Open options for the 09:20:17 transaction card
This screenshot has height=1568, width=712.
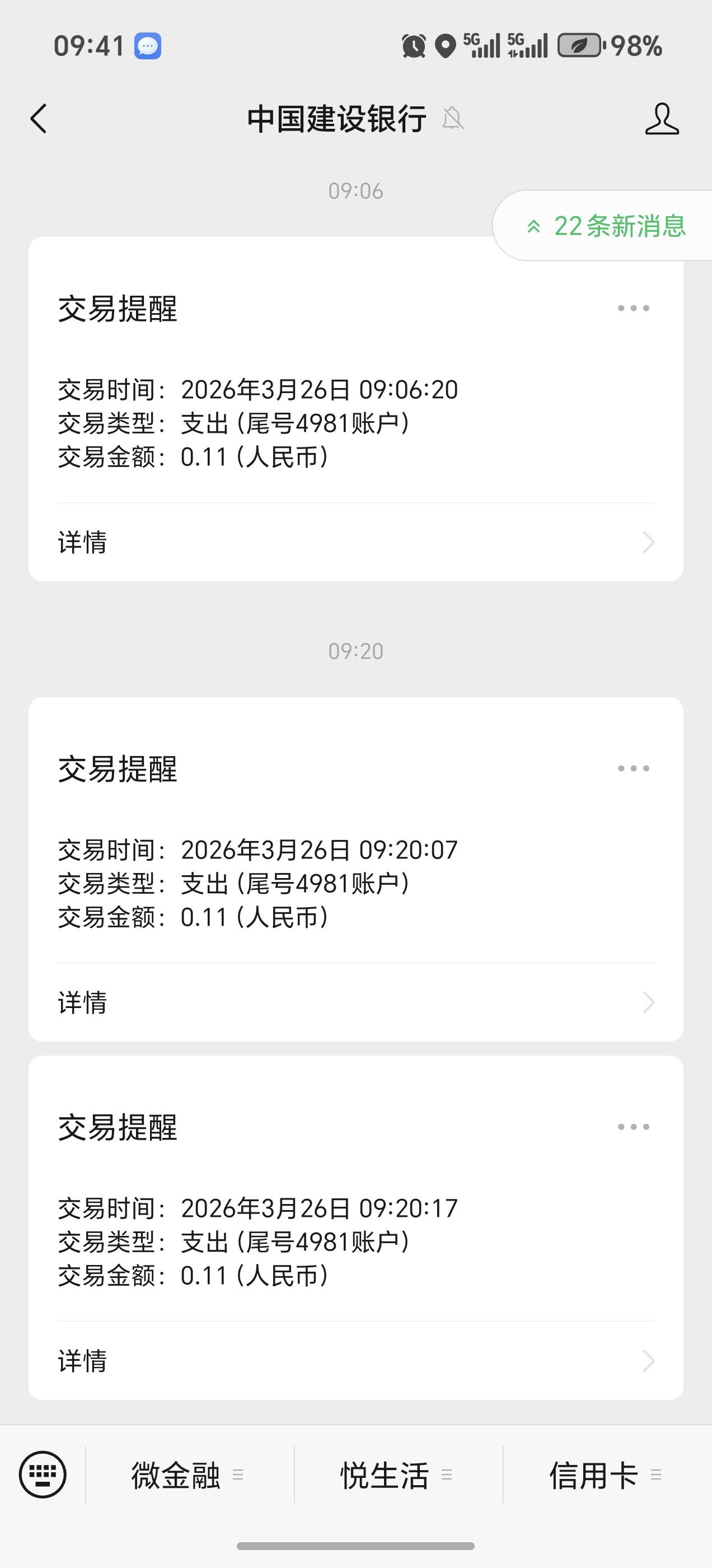pyautogui.click(x=634, y=1127)
